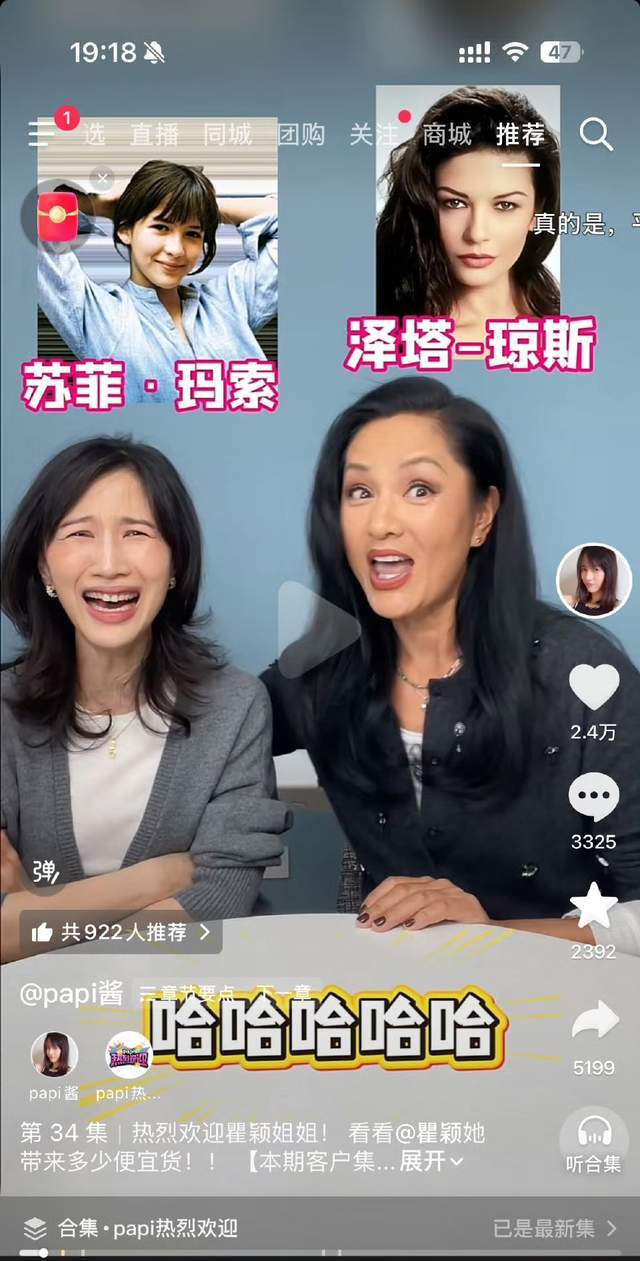Open the search magnifier
Image resolution: width=640 pixels, height=1261 pixels.
[596, 134]
